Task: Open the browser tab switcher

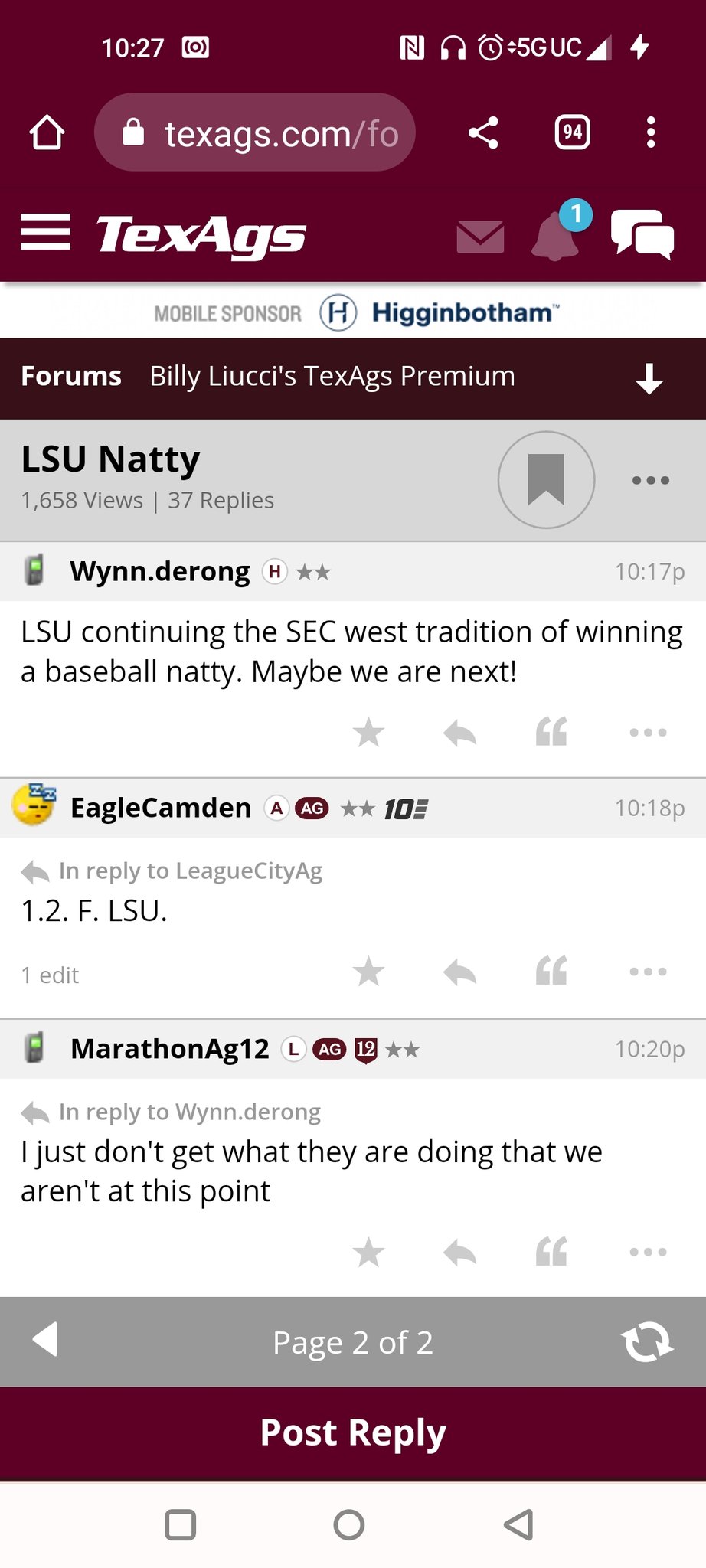Action: 573,132
